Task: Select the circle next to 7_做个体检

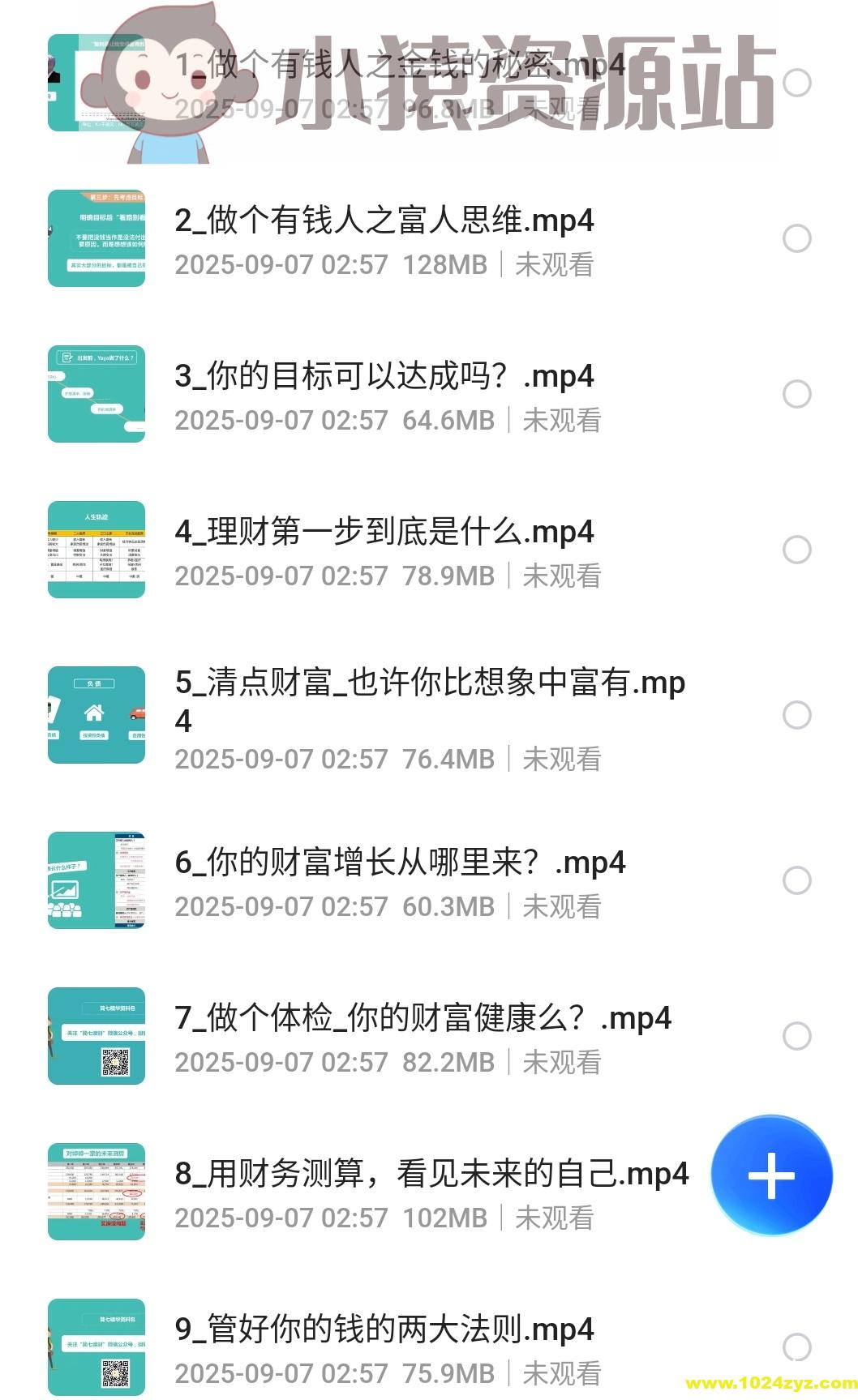Action: pyautogui.click(x=796, y=1037)
